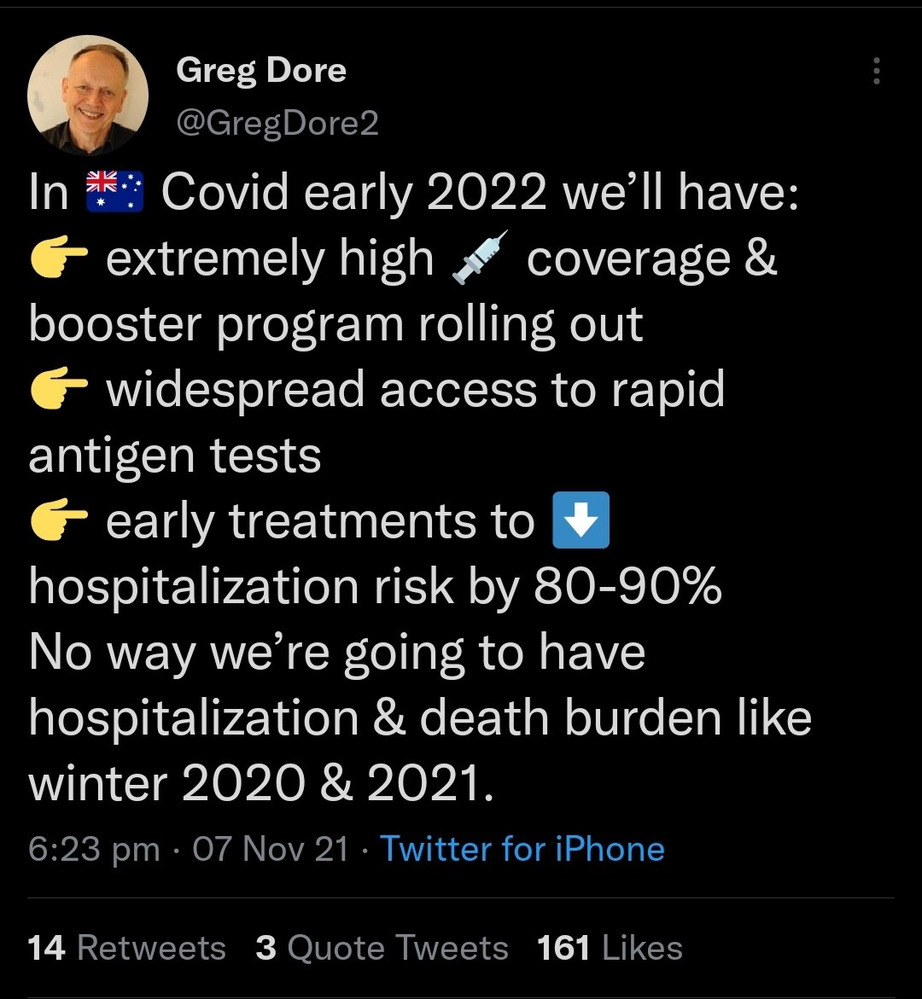View the list of 14 Retweets
The image size is (922, 999).
tap(127, 947)
